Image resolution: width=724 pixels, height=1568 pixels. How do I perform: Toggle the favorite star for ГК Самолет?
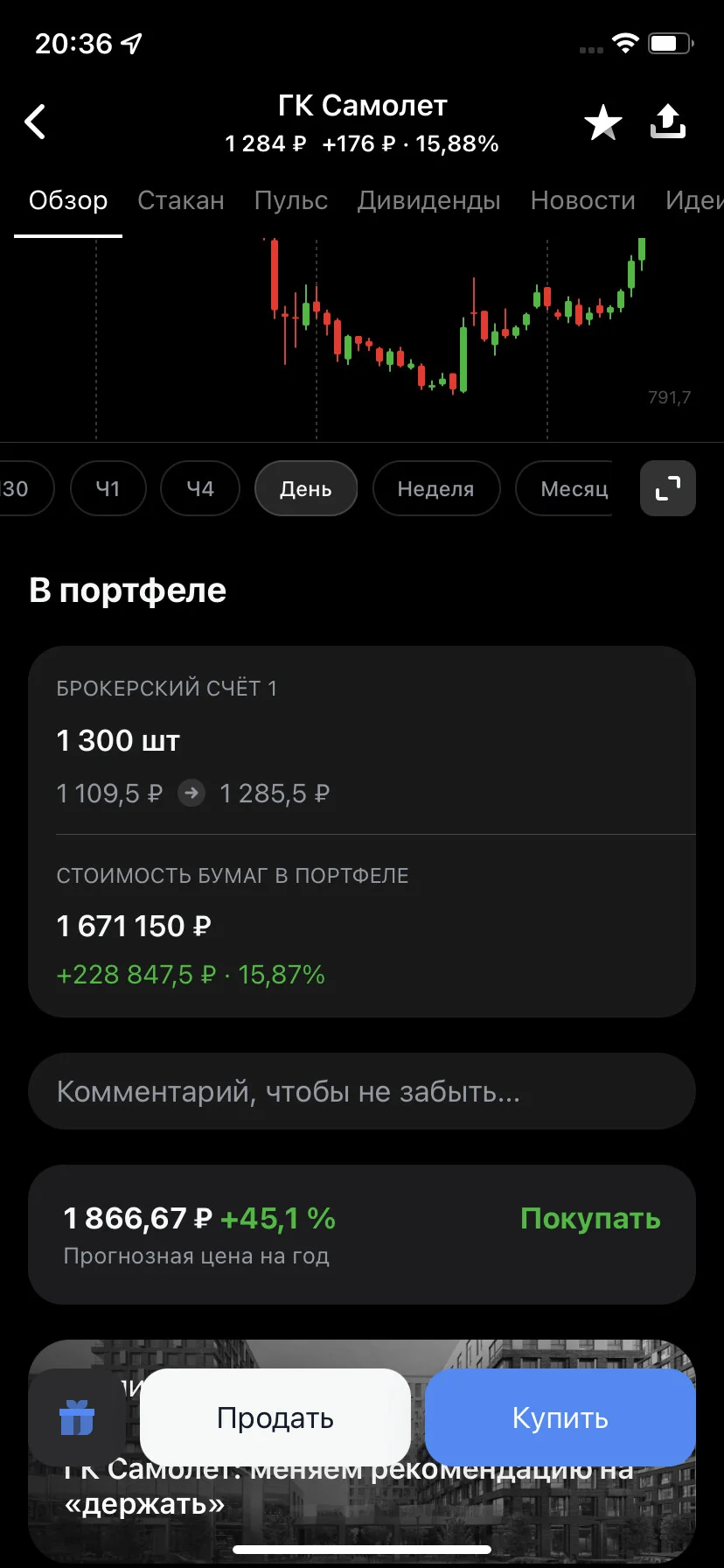(x=603, y=122)
